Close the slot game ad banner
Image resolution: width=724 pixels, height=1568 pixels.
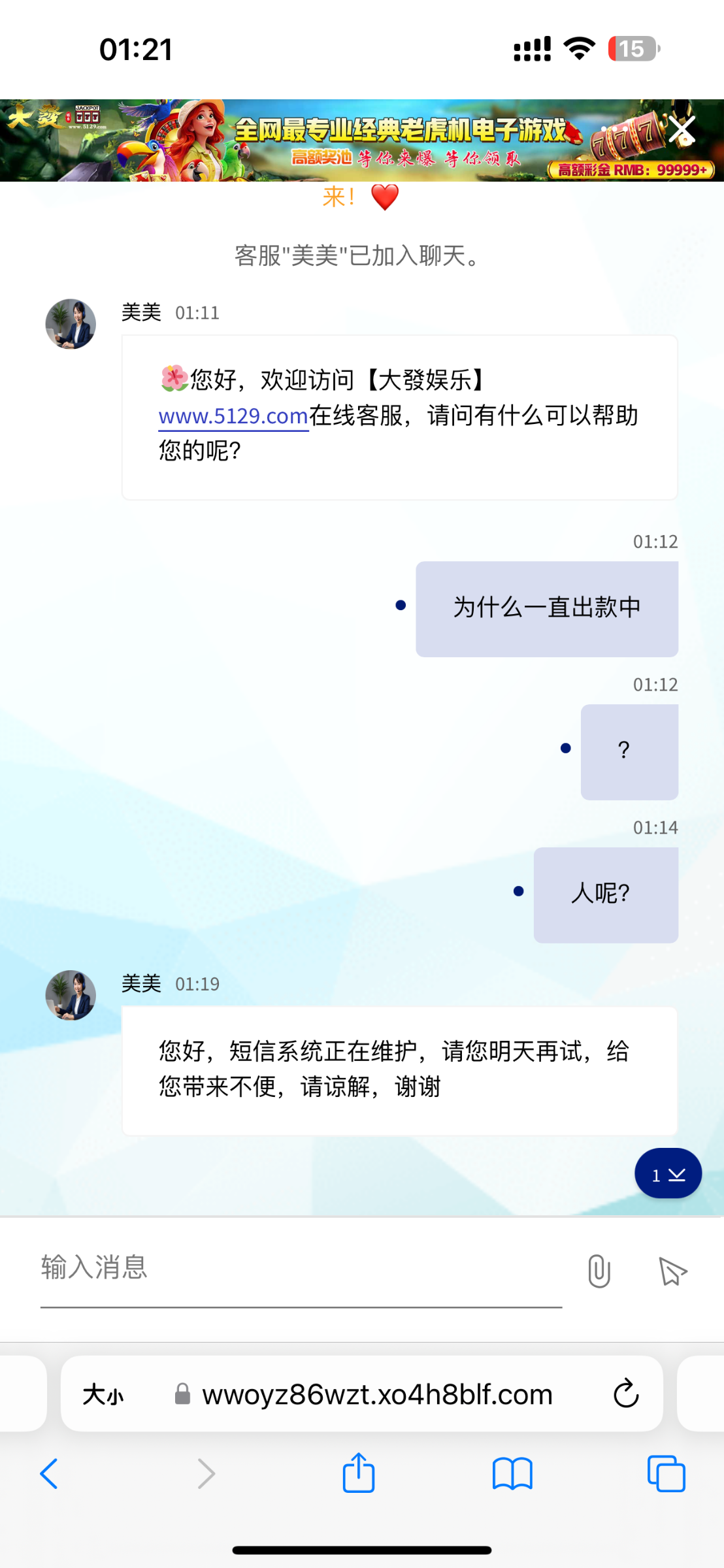point(682,130)
